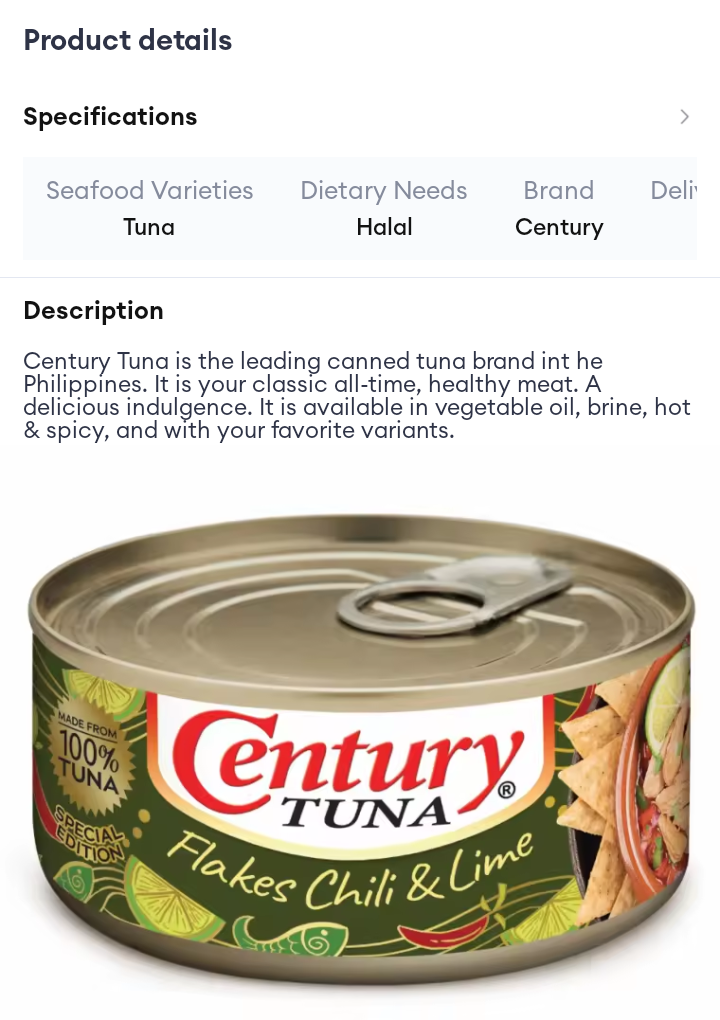
Task: Open the Dietary Needs specification
Action: (384, 191)
